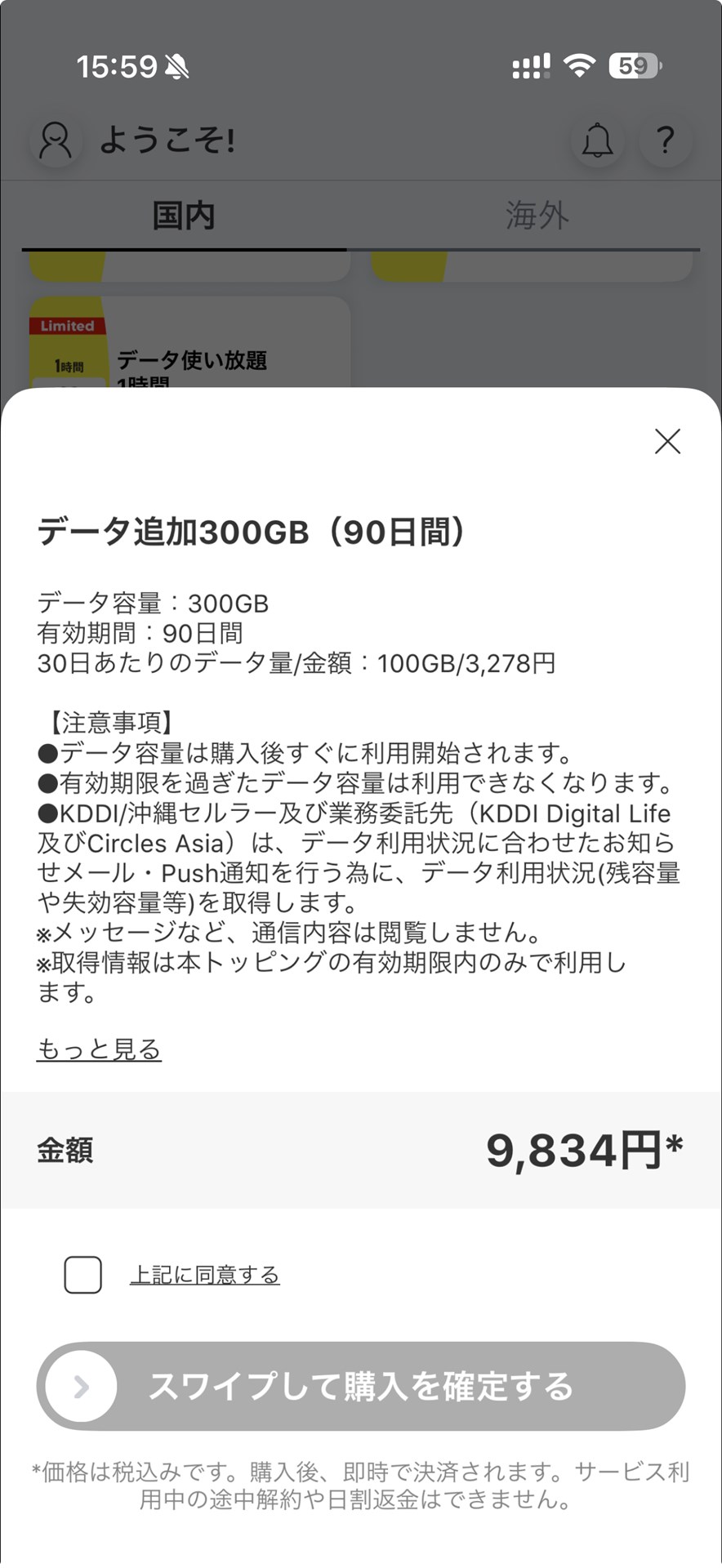Switch to the 海外 tab

coord(537,215)
